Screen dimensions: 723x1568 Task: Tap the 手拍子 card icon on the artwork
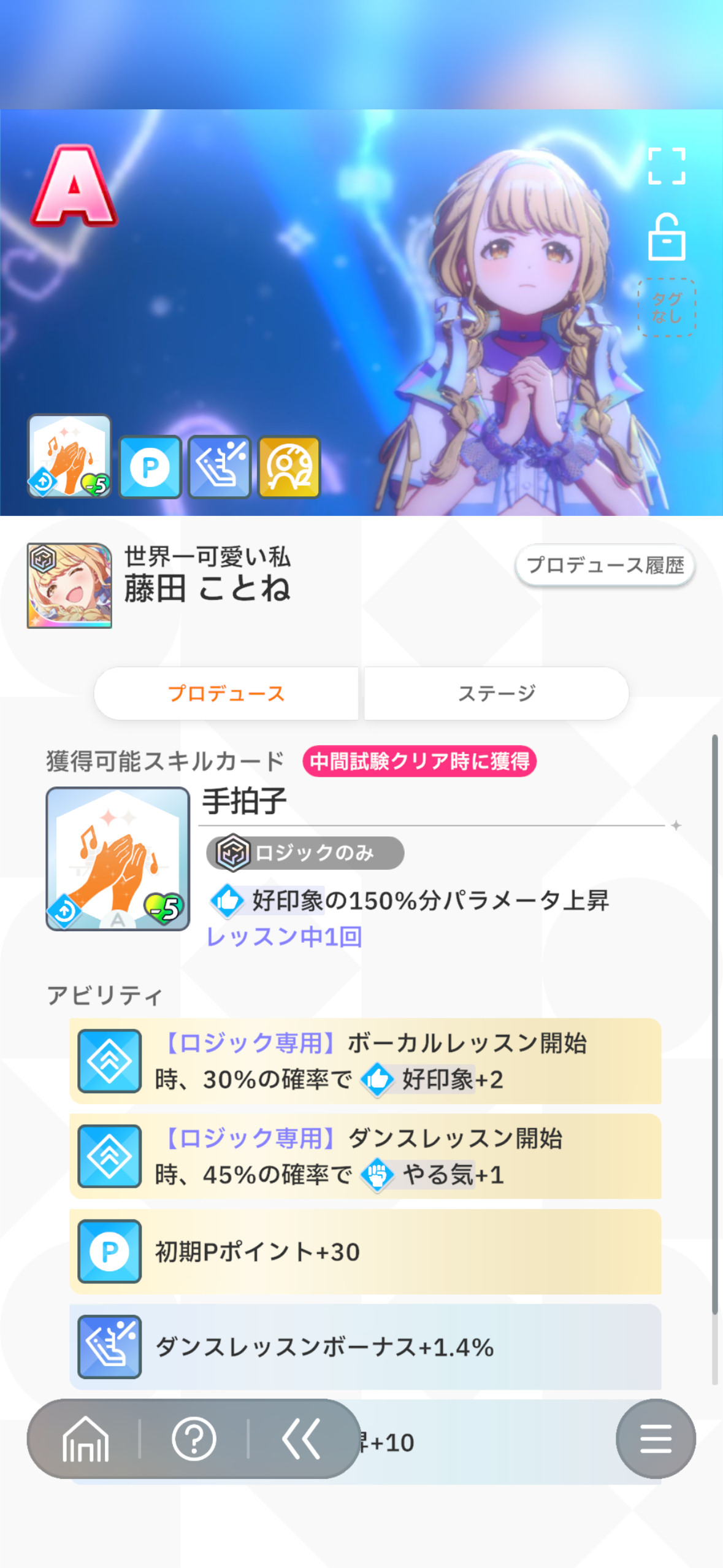69,455
